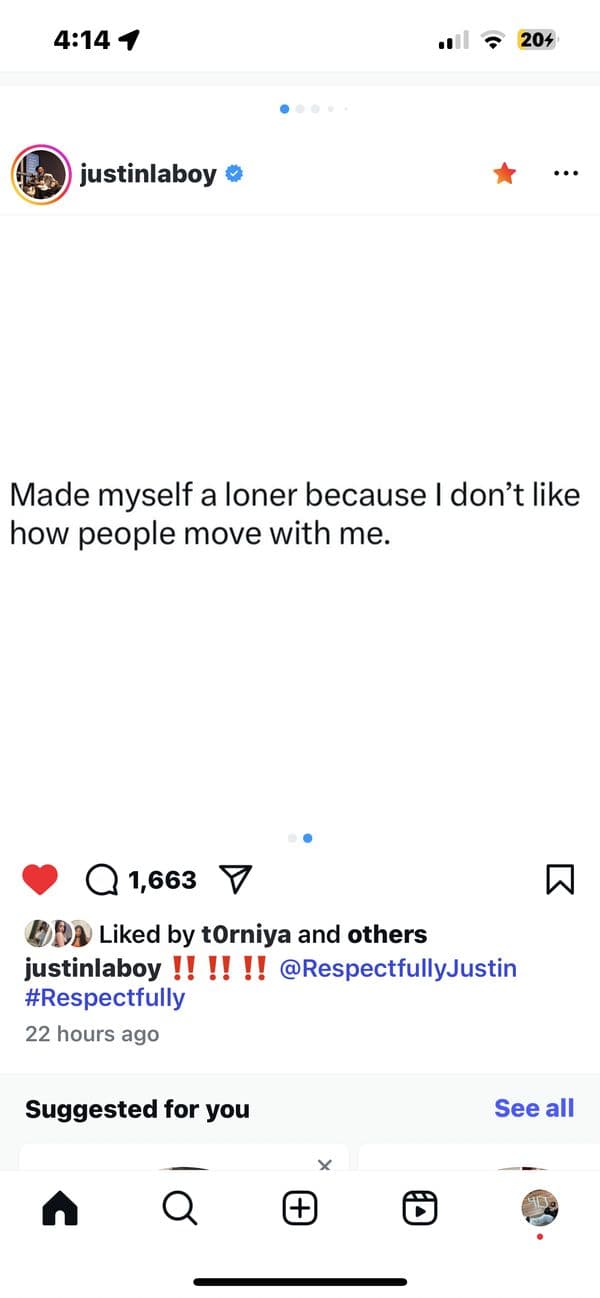The width and height of the screenshot is (600, 1298).
Task: Open the @RespectfullyJustin mention
Action: [x=398, y=968]
